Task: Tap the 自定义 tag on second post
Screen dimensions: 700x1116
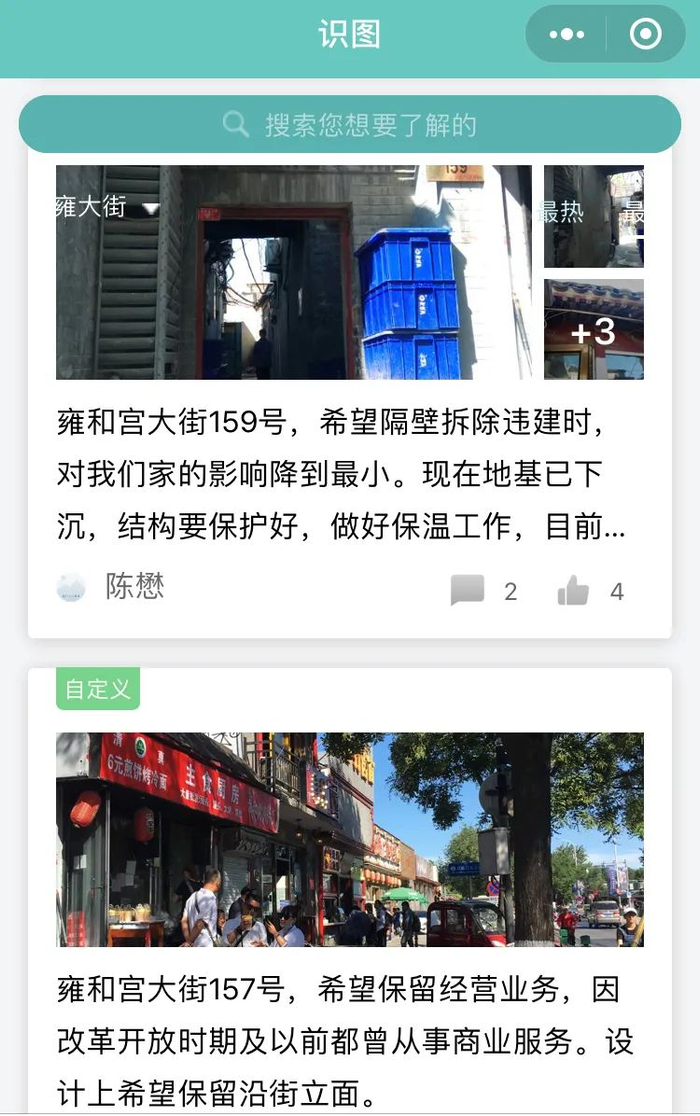Action: 98,689
